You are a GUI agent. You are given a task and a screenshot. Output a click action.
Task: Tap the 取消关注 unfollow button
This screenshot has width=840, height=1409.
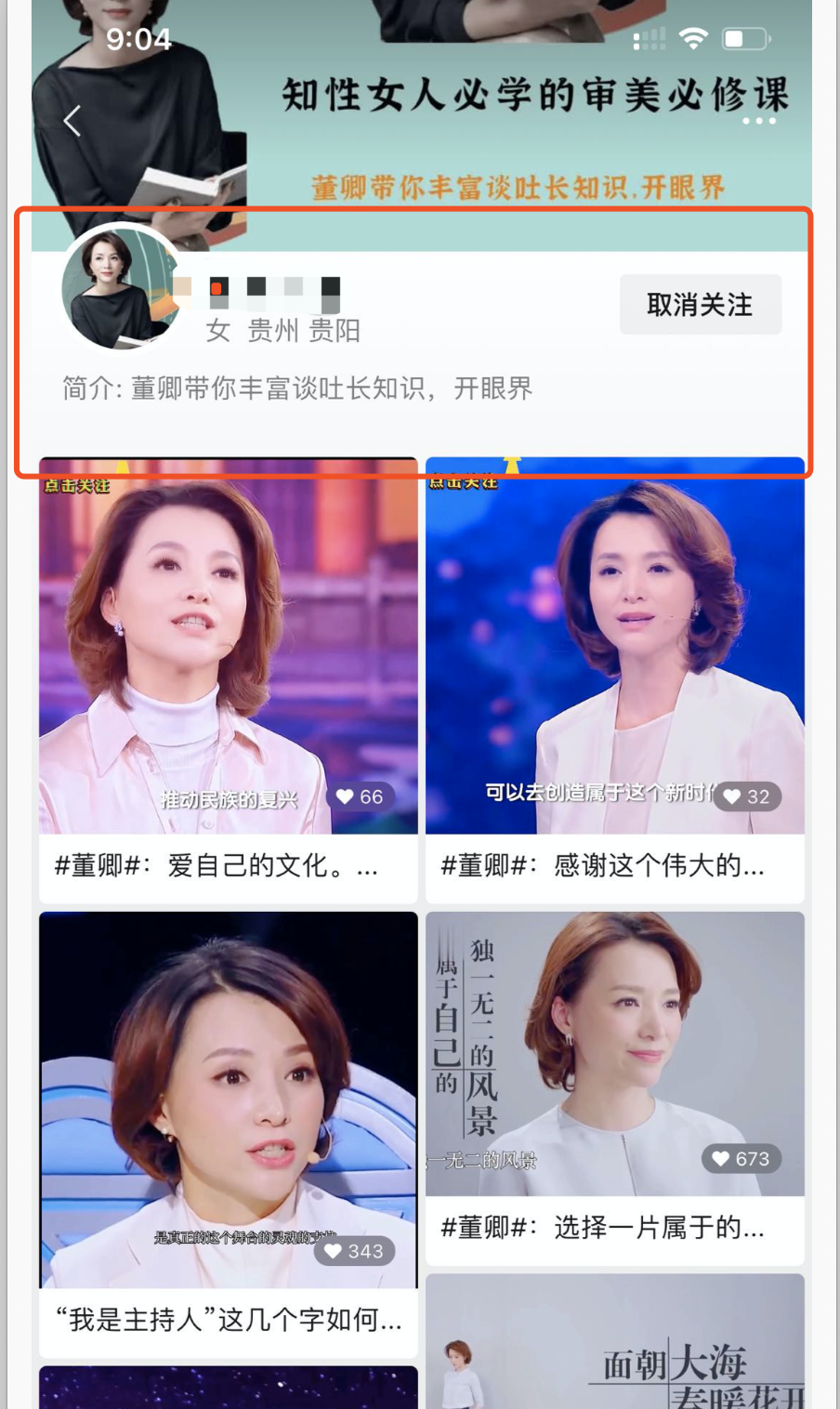coord(700,305)
